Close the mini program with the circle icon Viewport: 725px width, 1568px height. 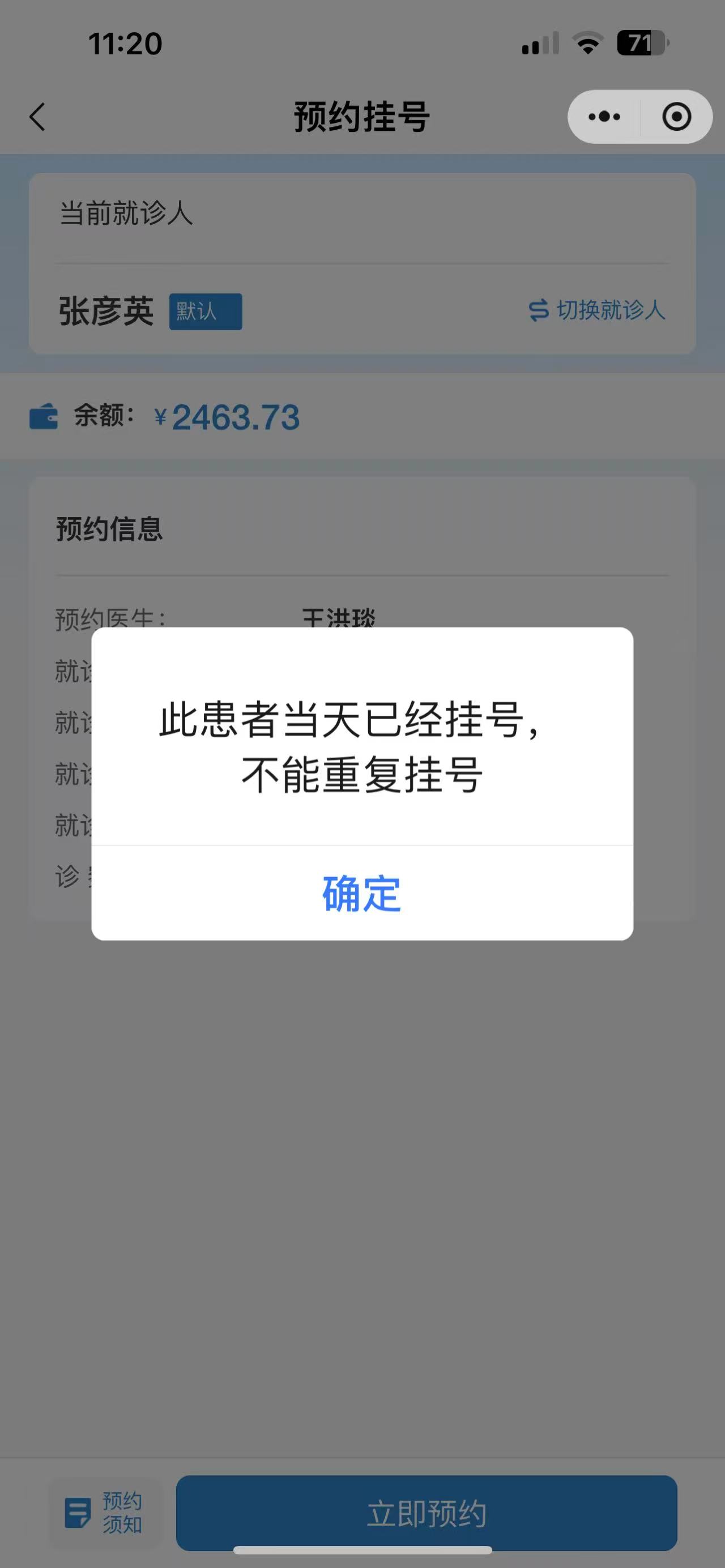(676, 117)
